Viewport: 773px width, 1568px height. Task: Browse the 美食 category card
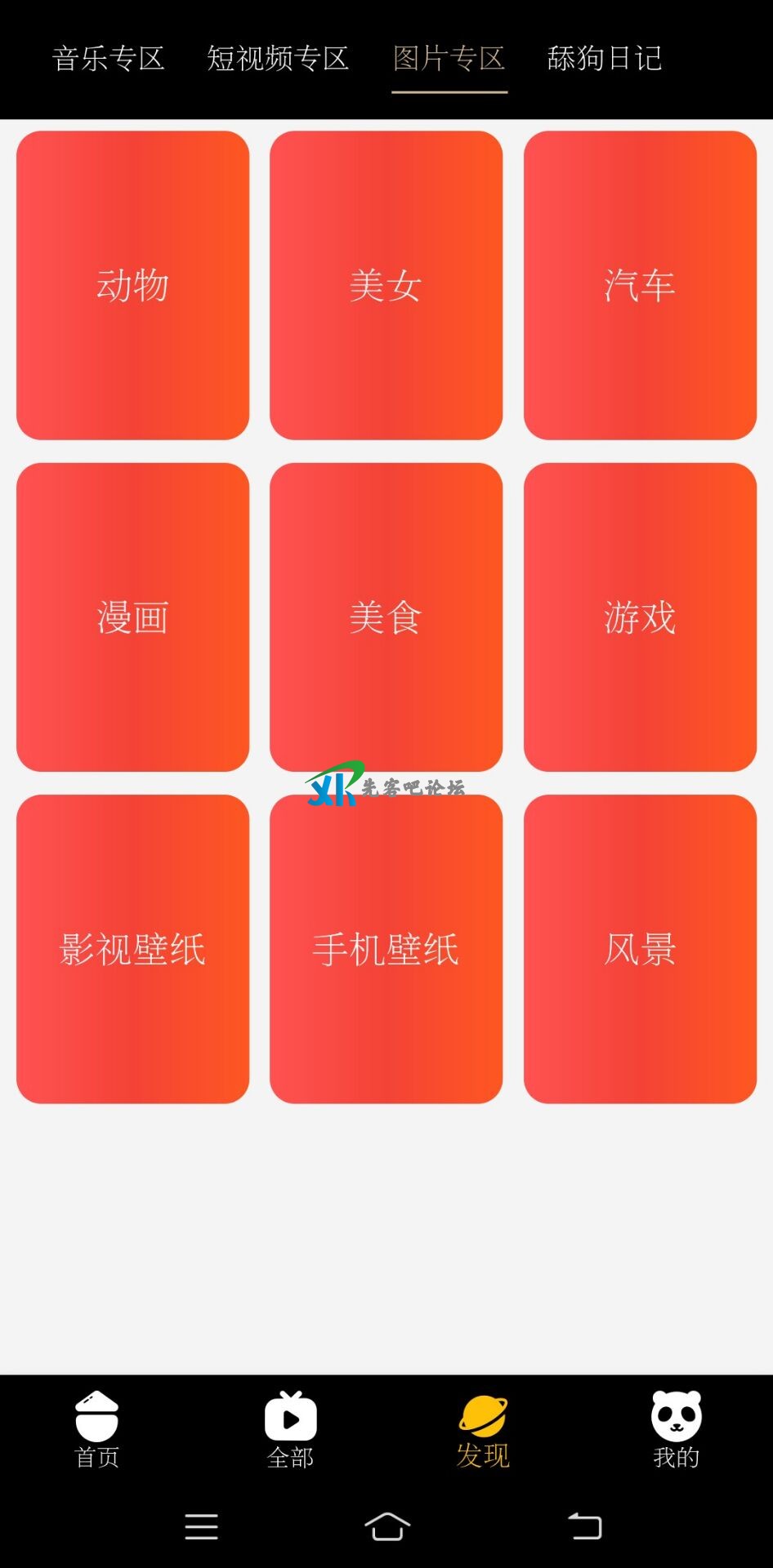[x=386, y=617]
